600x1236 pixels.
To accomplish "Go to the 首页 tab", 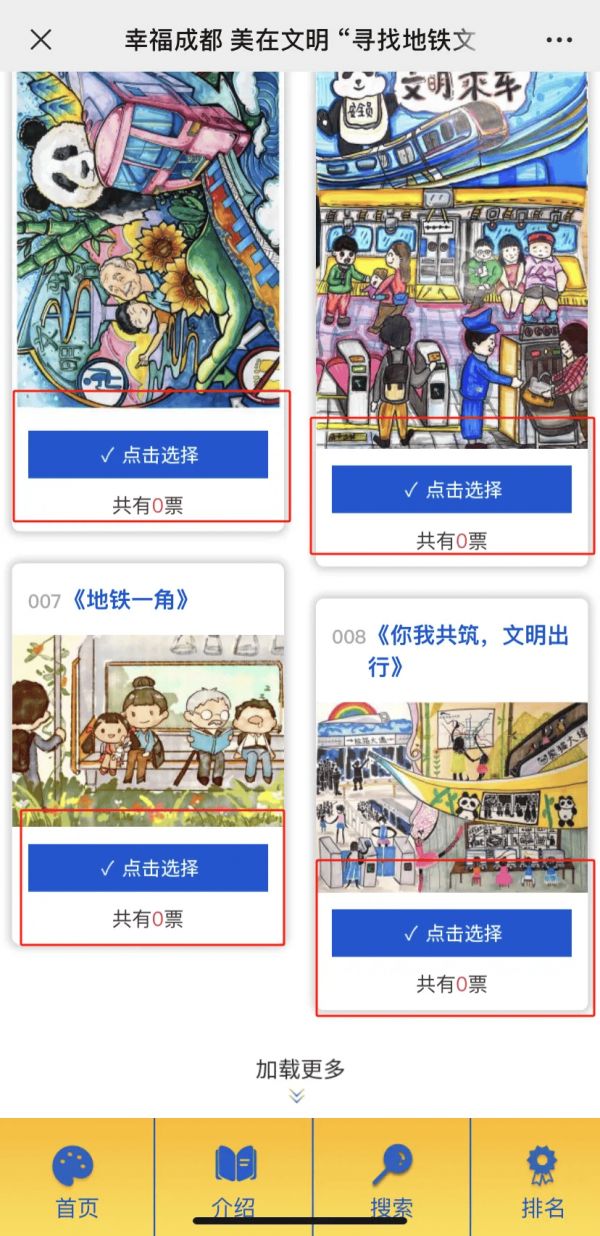I will (x=76, y=1180).
